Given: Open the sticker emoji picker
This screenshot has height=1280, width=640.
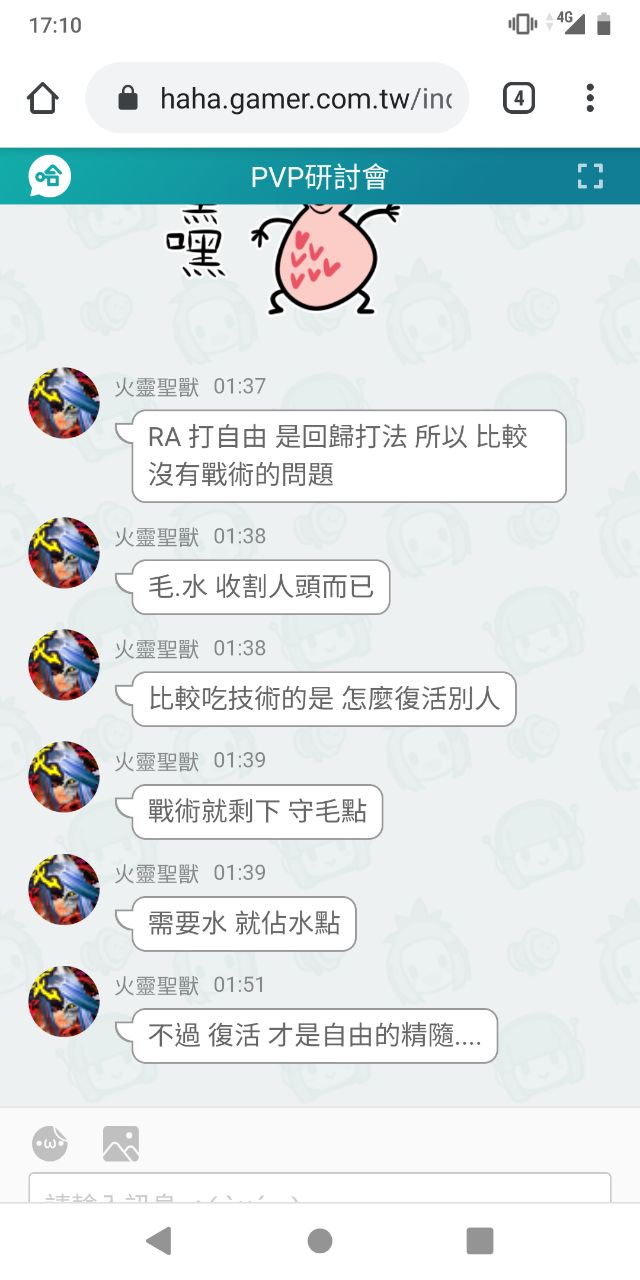Looking at the screenshot, I should tap(50, 1143).
